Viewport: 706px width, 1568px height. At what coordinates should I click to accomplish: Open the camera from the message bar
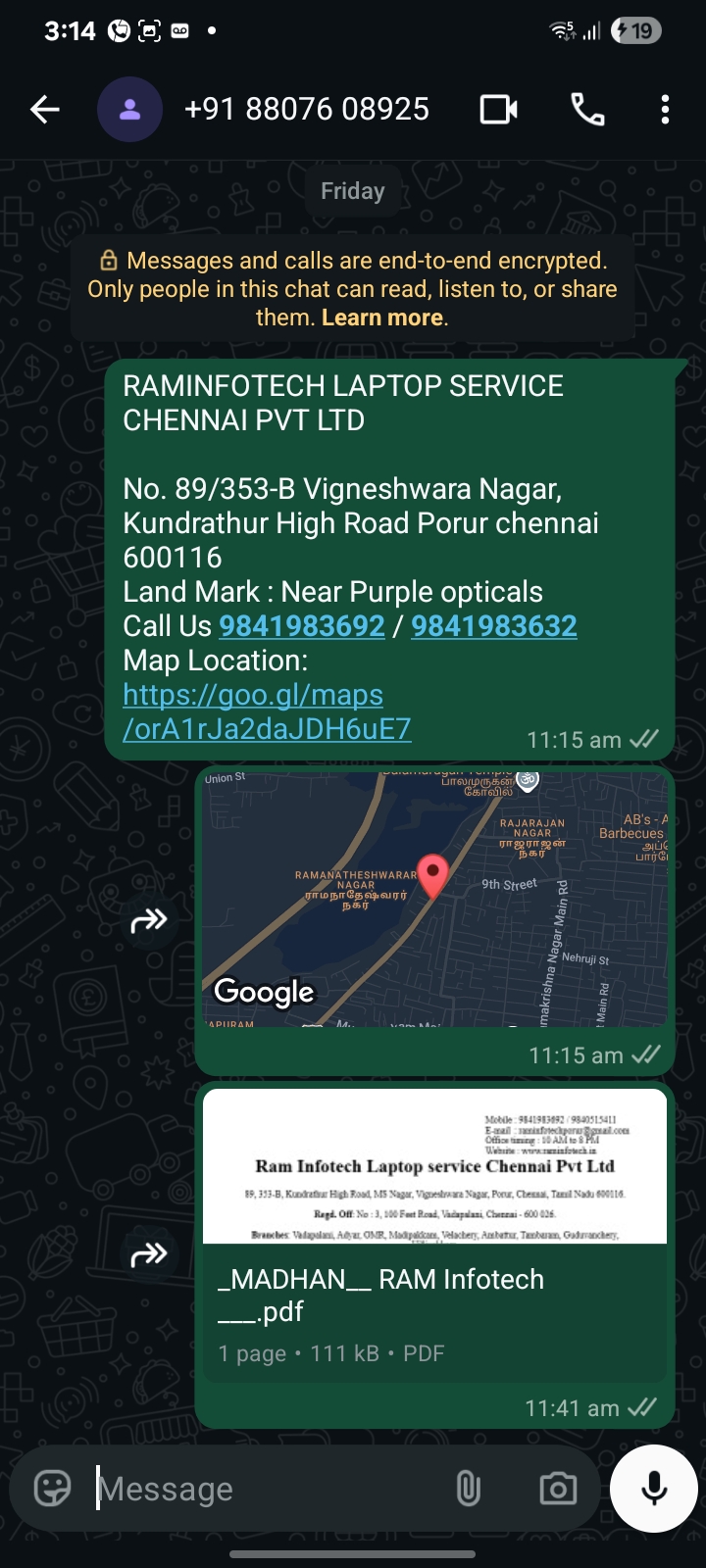tap(558, 1489)
